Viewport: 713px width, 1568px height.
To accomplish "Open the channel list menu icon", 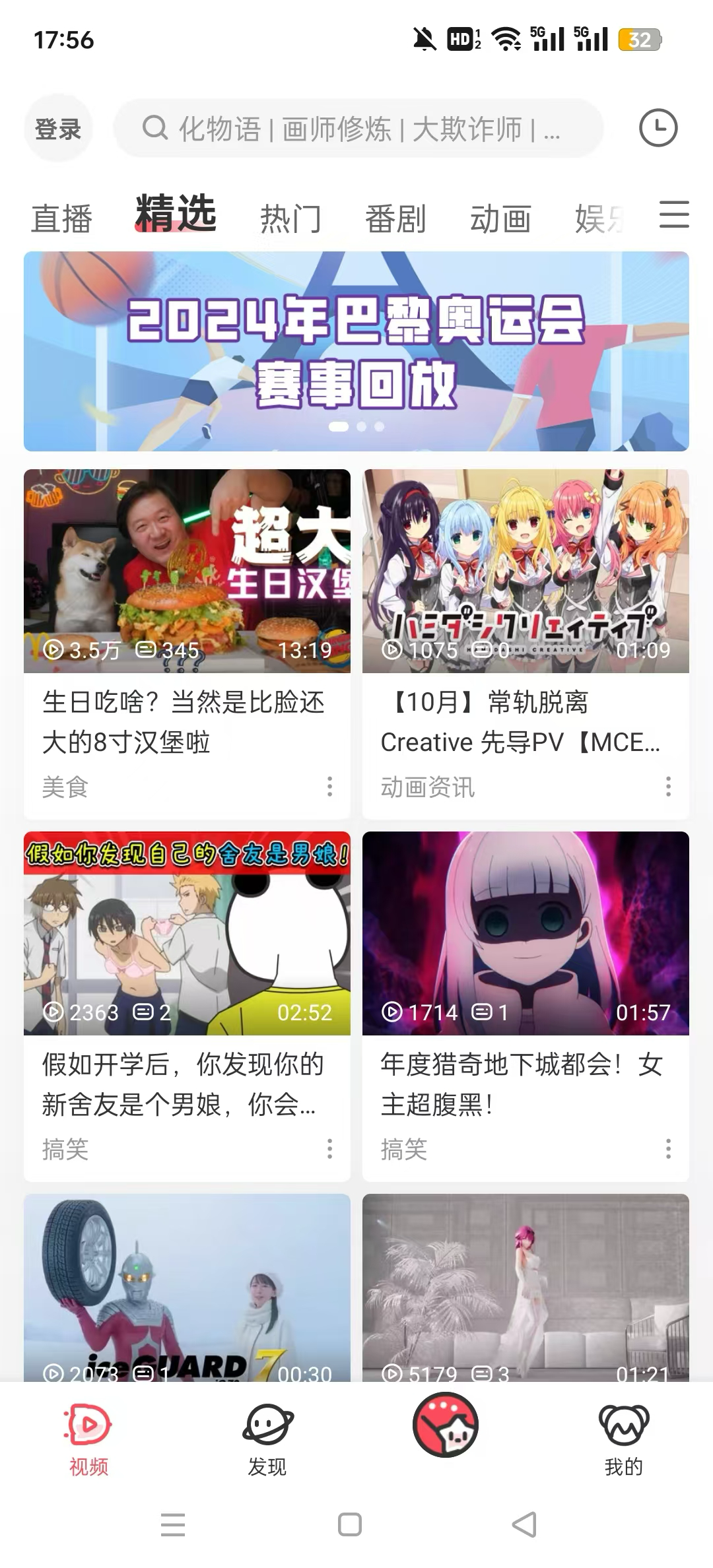I will tap(674, 215).
